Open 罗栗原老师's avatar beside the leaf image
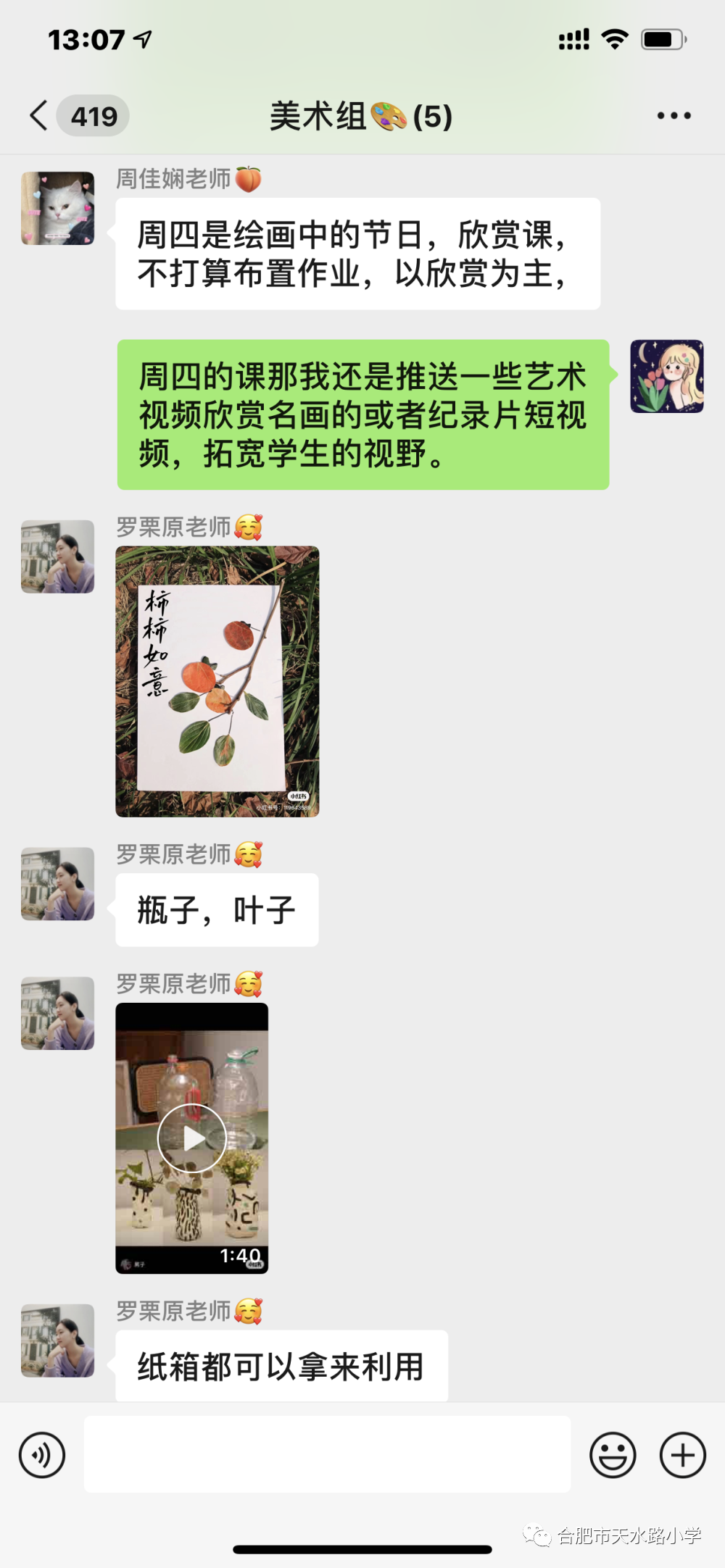Screen dimensions: 725x1568 tap(58, 556)
